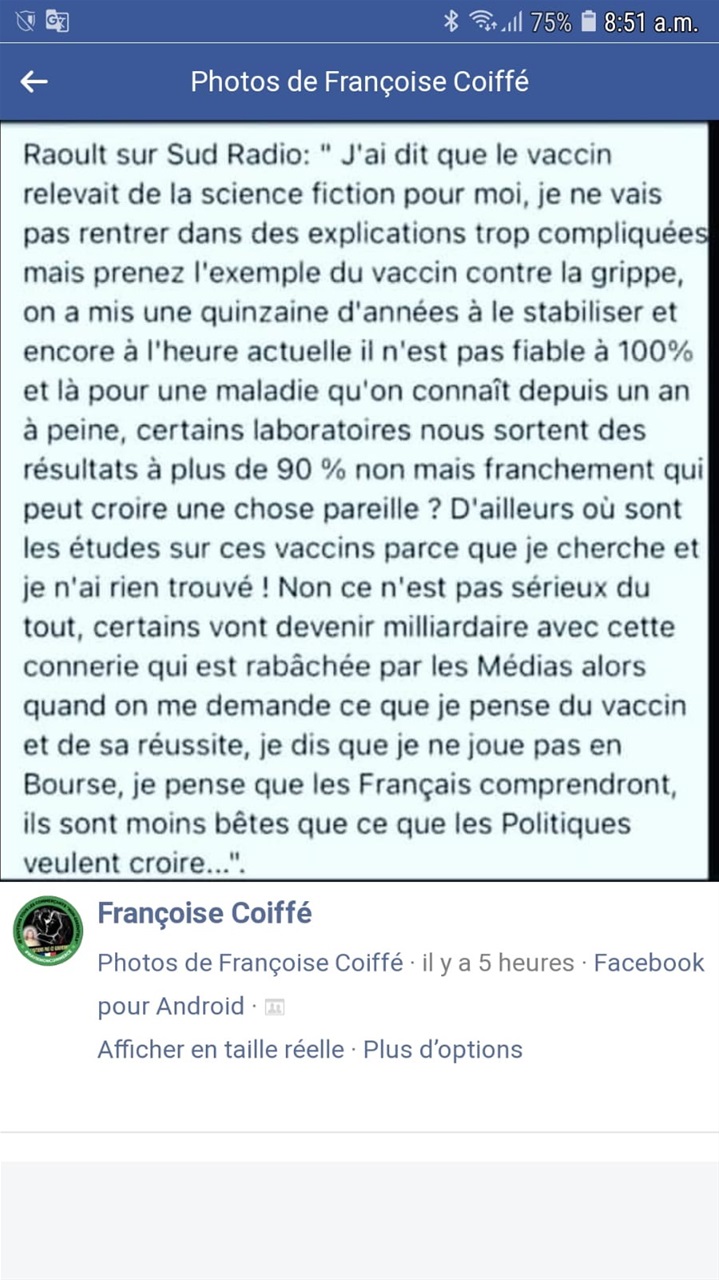Go back using the top-left arrow
The width and height of the screenshot is (719, 1280).
coord(35,82)
